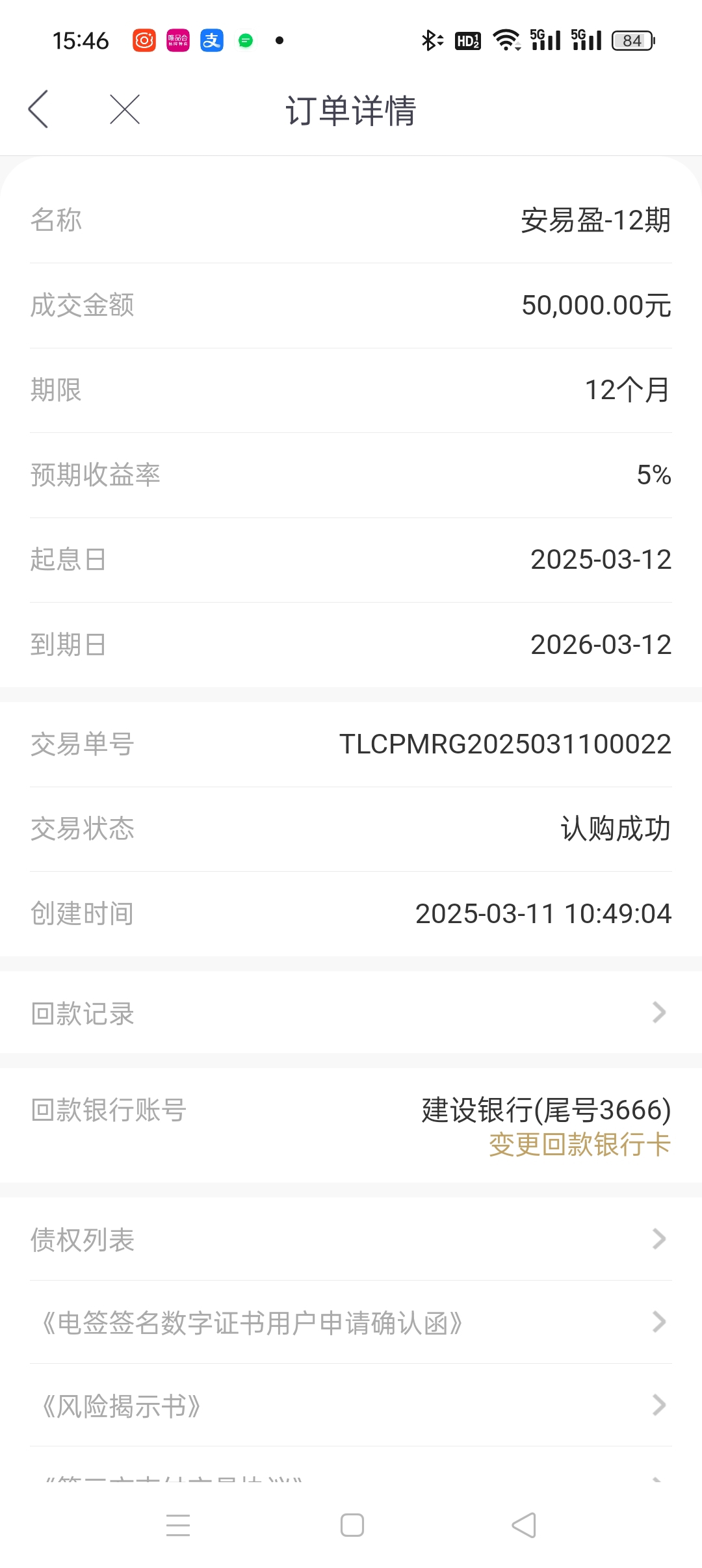Open recent apps from navigation bar
The height and width of the screenshot is (1568, 702).
pyautogui.click(x=178, y=1525)
